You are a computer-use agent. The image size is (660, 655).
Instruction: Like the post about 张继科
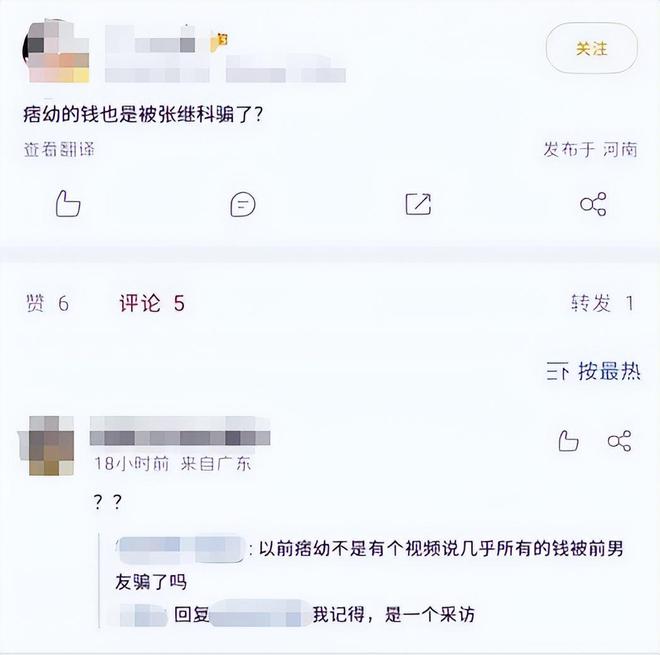tap(67, 204)
